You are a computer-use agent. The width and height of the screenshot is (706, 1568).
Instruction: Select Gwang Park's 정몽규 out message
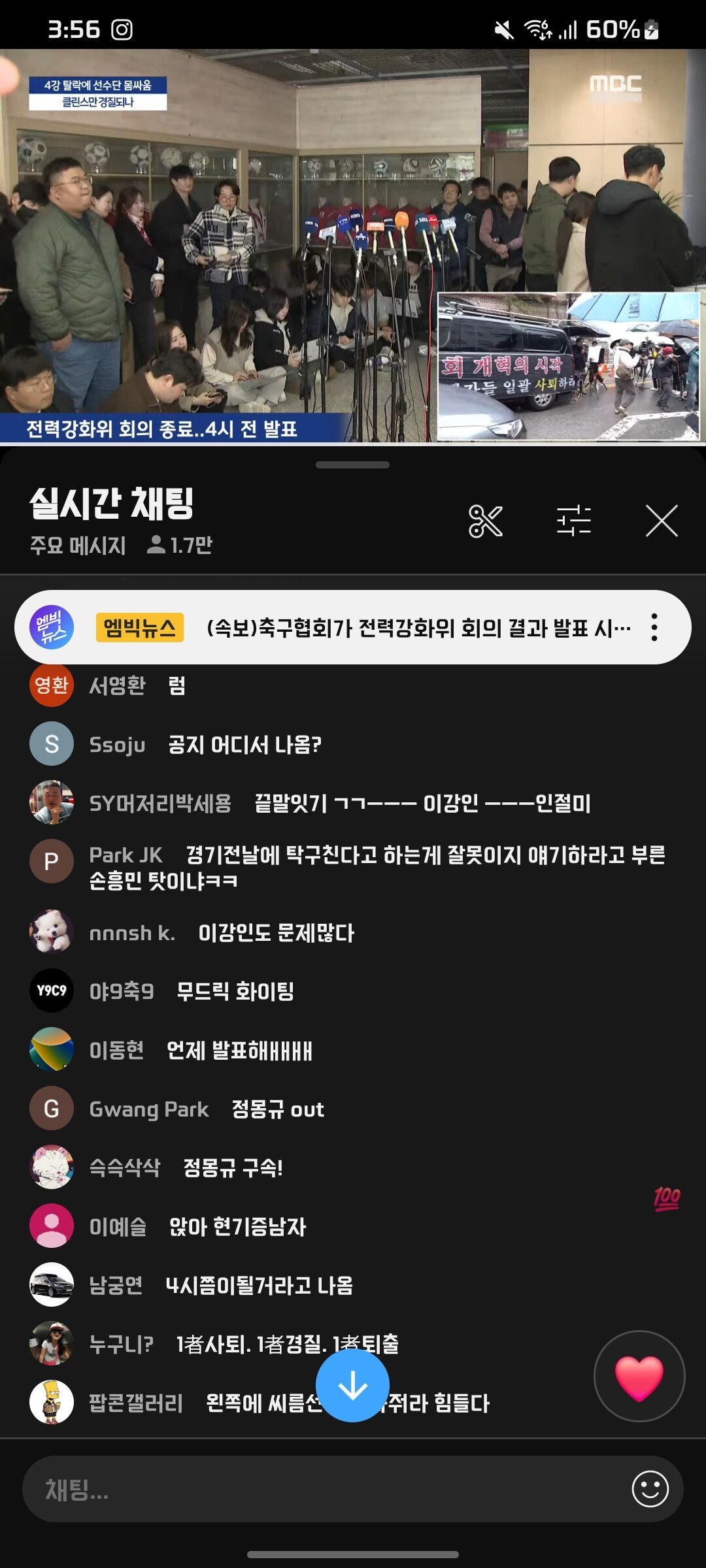(278, 1109)
